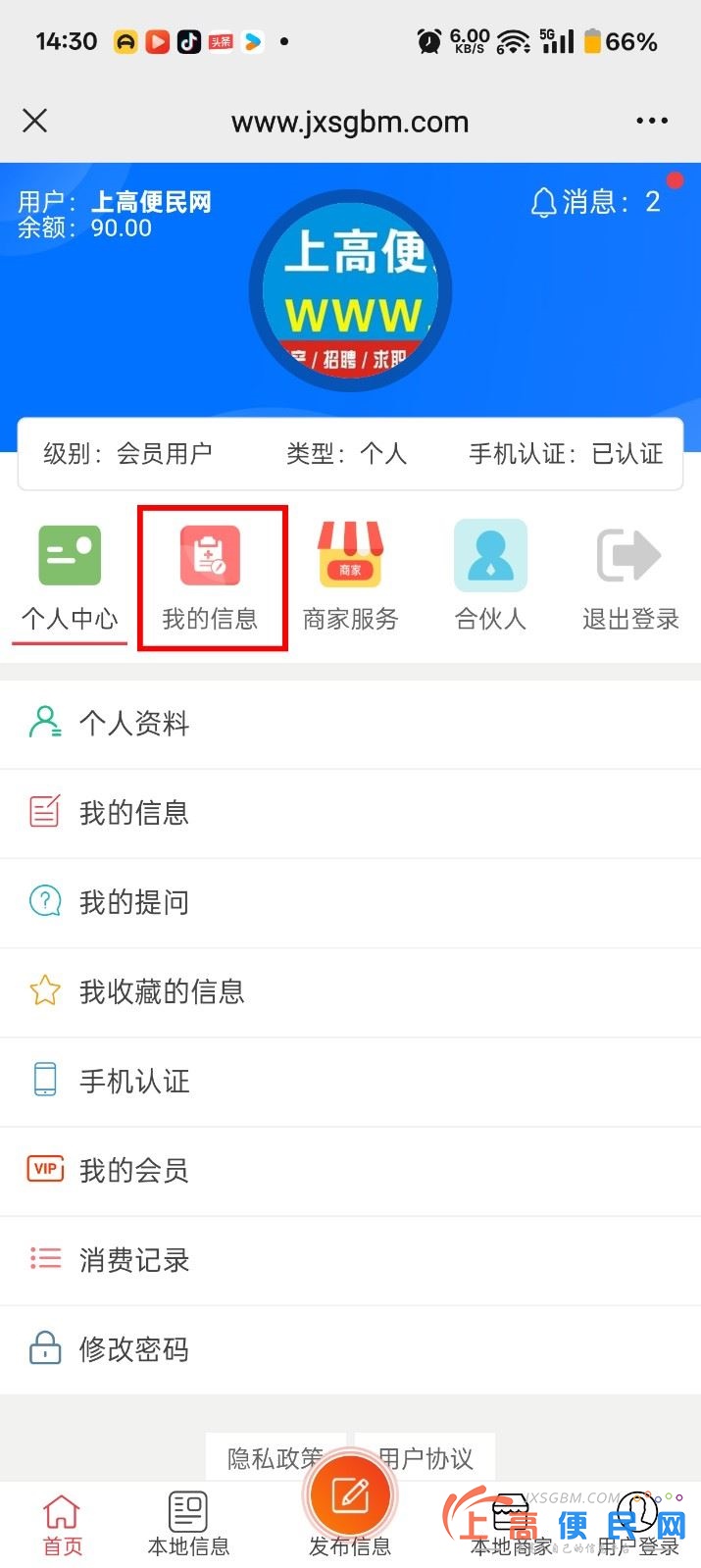View 消费记录 spending records
The image size is (701, 1568).
pos(134,1260)
